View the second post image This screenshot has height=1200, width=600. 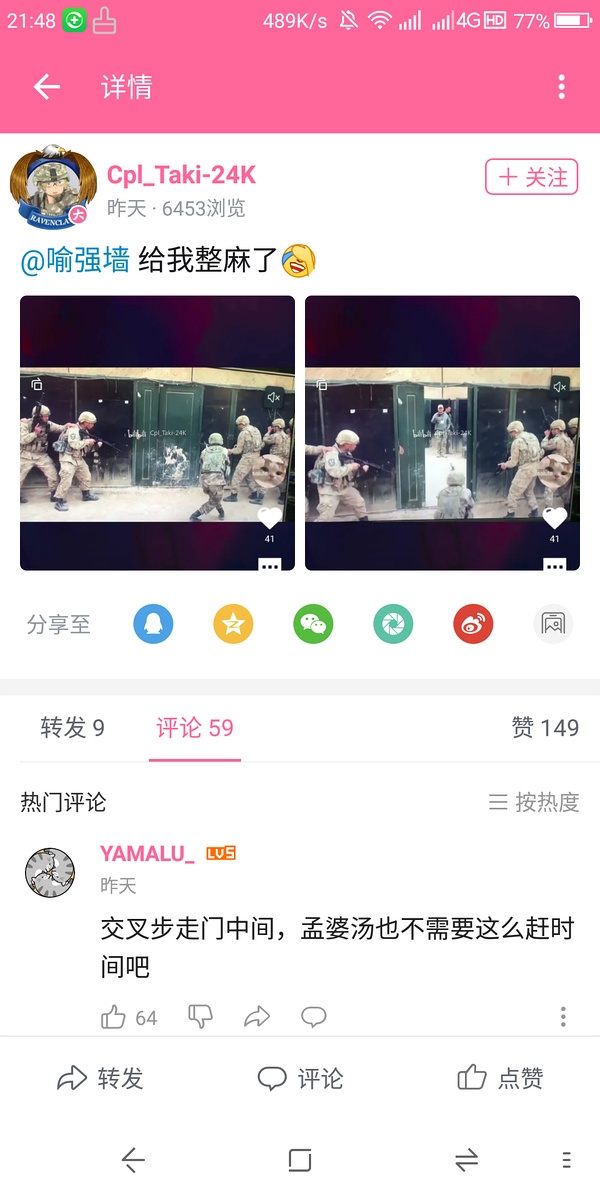pos(442,433)
